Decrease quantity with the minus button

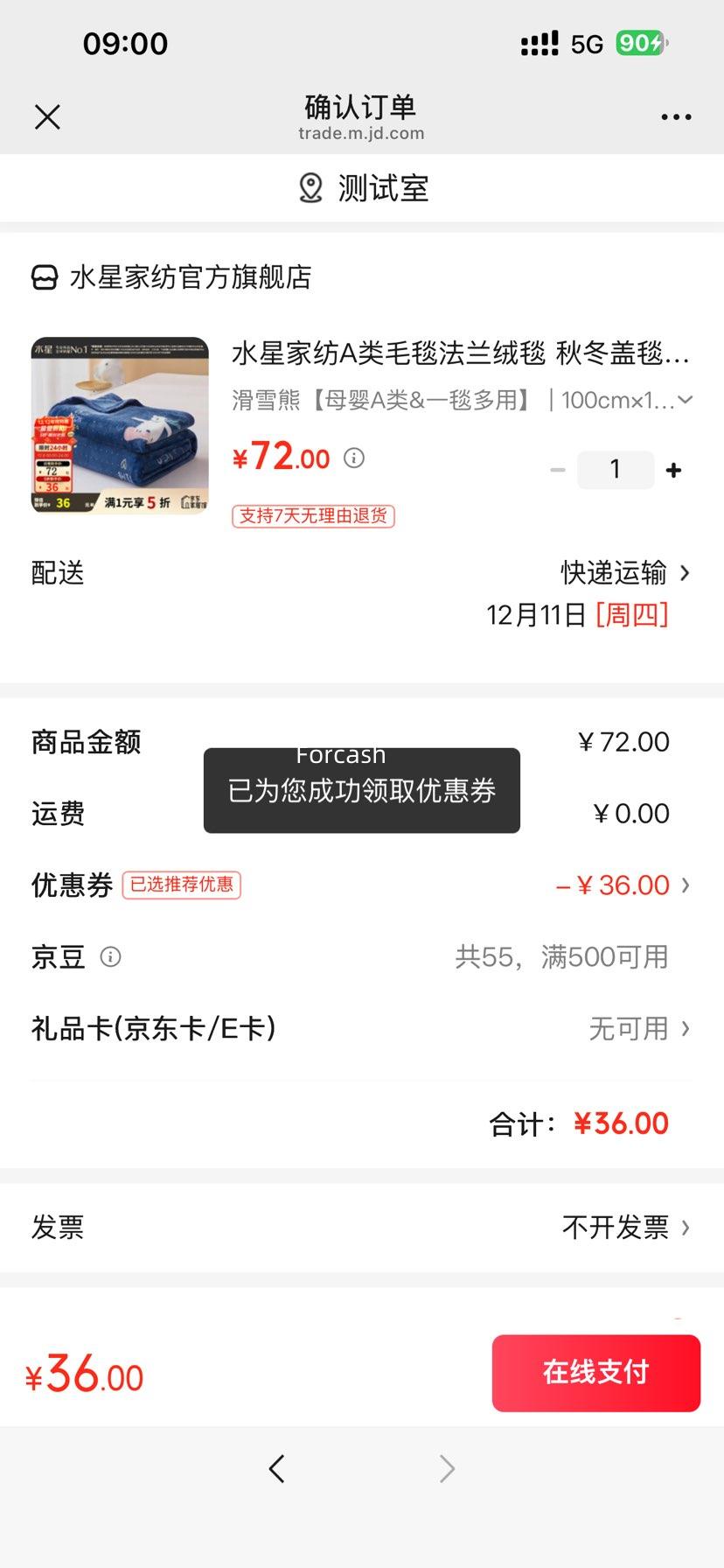click(x=558, y=471)
